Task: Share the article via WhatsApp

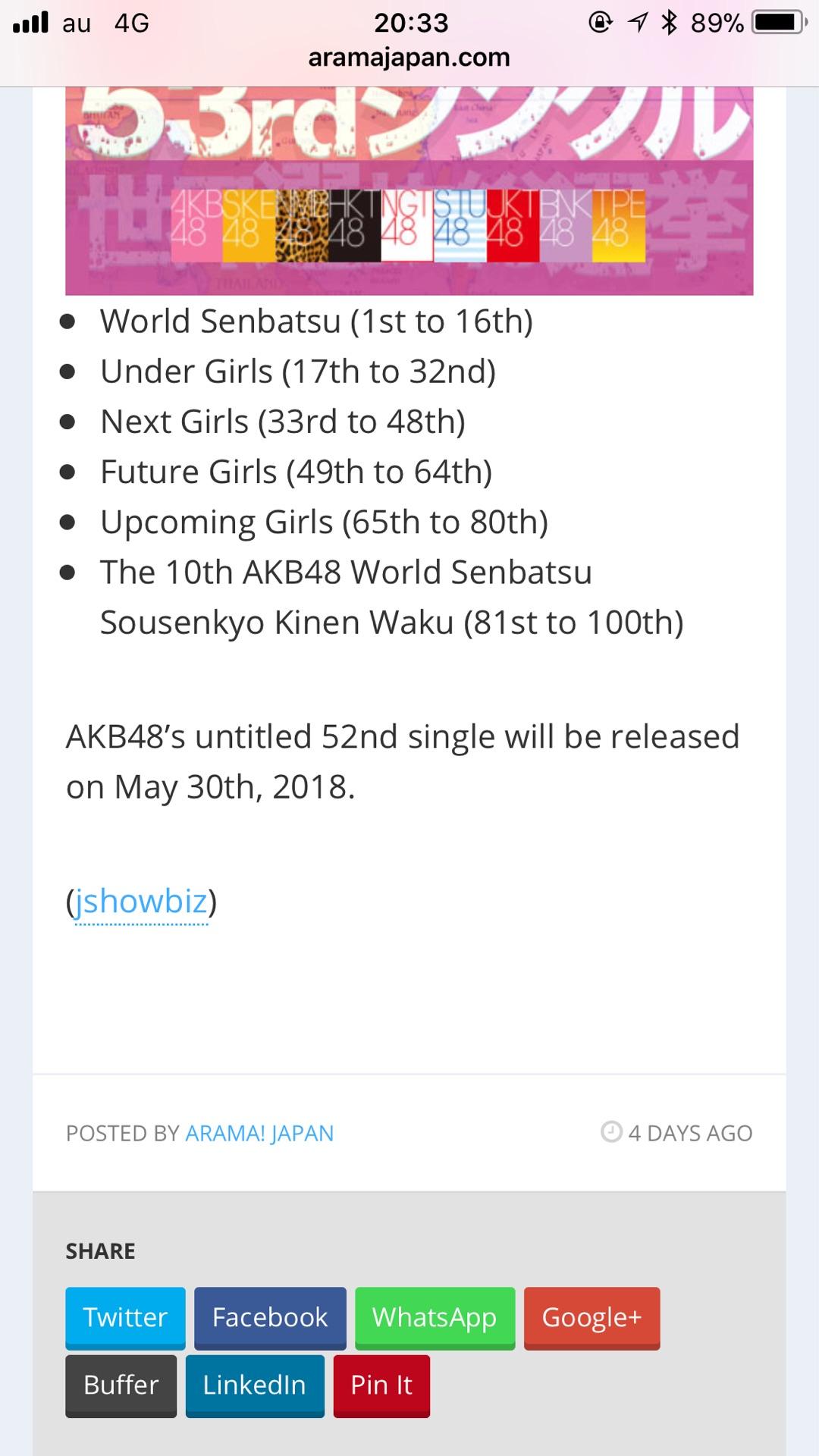Action: coord(435,1318)
